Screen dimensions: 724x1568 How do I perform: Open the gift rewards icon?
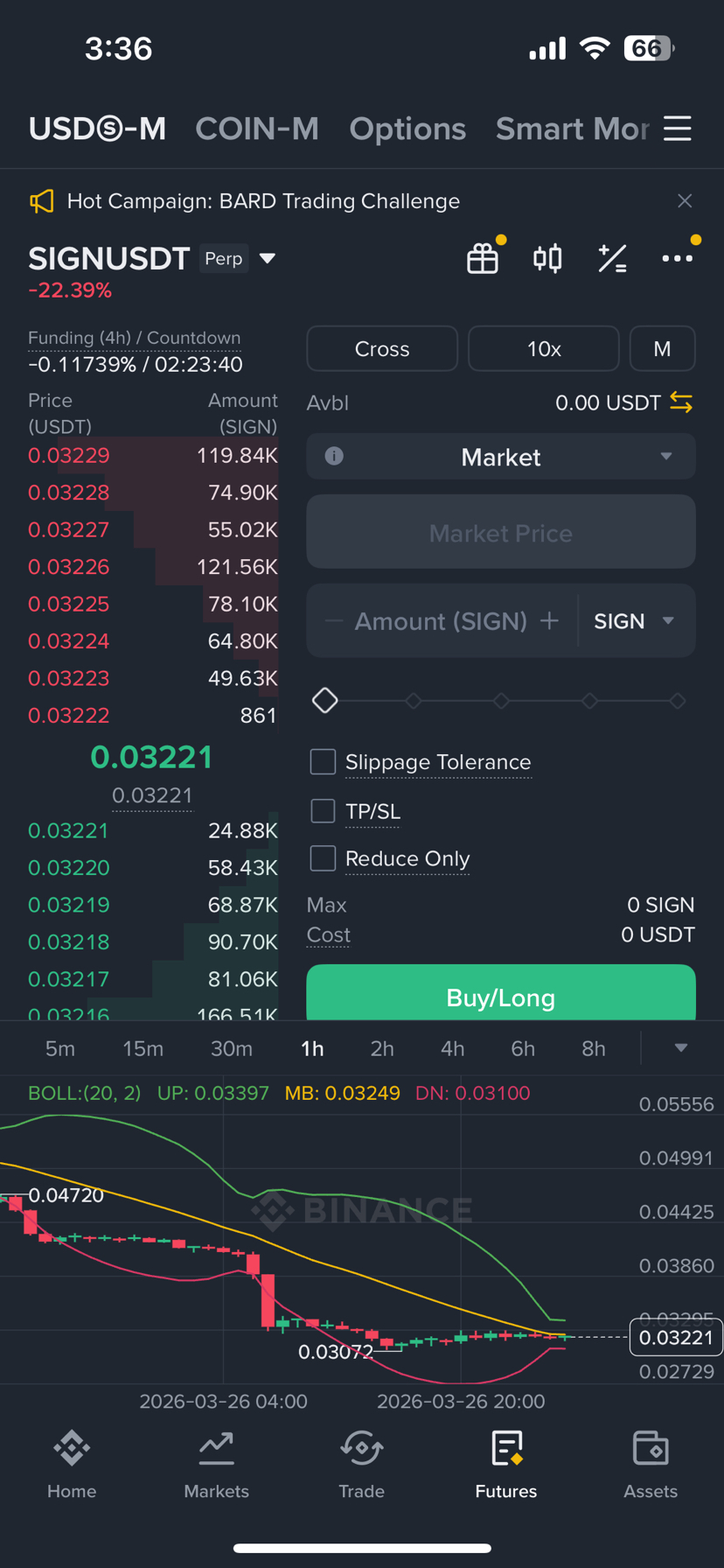[x=483, y=258]
